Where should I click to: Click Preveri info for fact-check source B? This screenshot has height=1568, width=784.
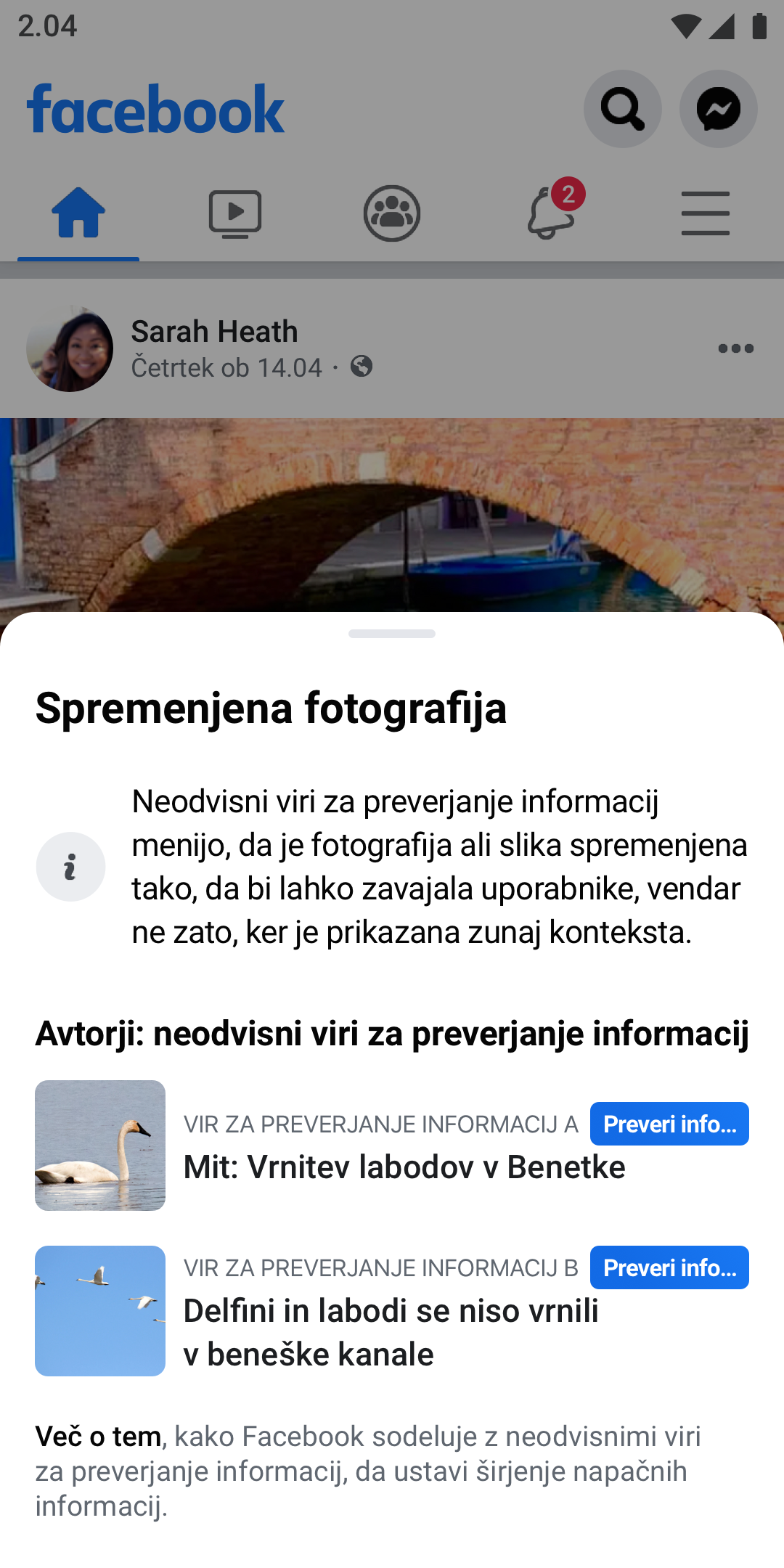pyautogui.click(x=669, y=1267)
